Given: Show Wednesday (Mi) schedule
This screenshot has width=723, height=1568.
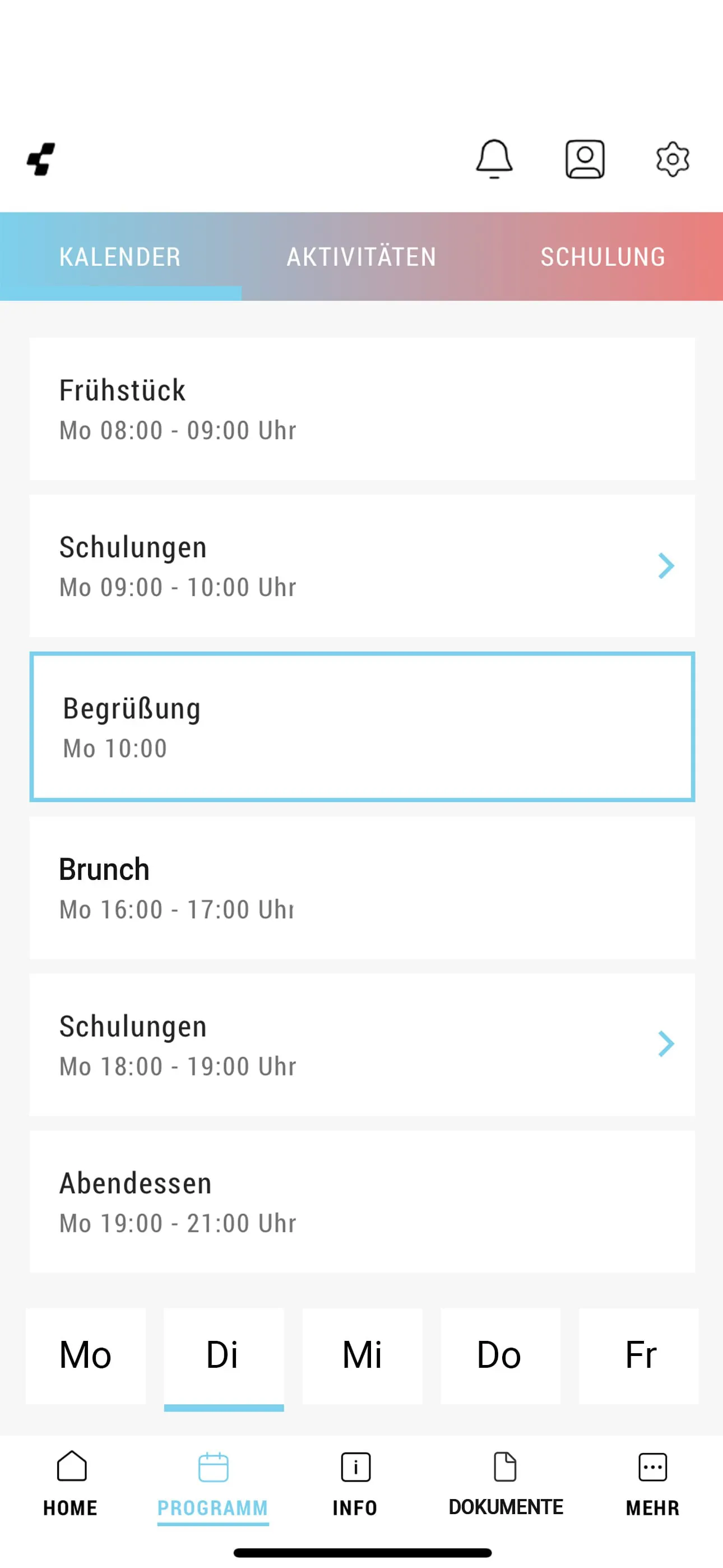Looking at the screenshot, I should [x=362, y=1356].
